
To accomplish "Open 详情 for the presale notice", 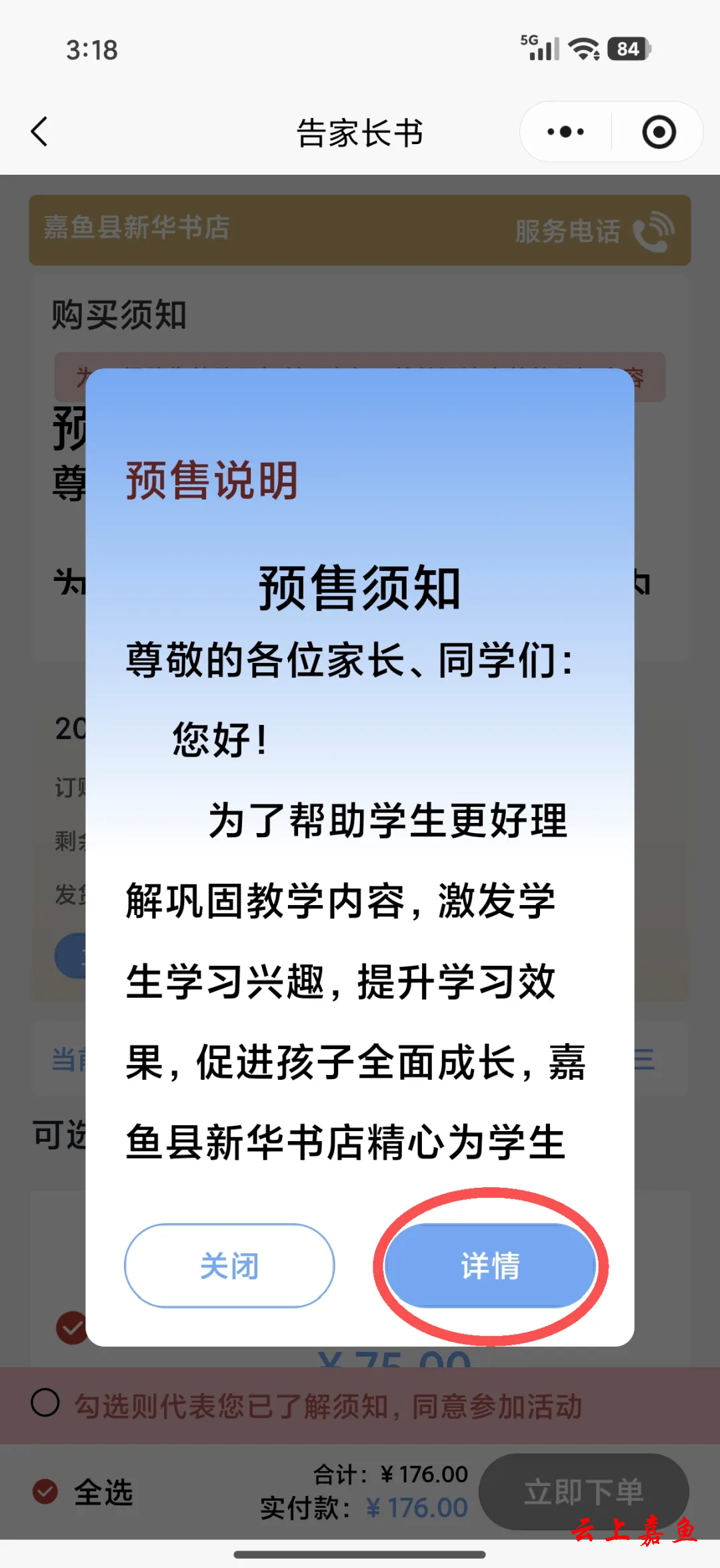I will pyautogui.click(x=490, y=1265).
